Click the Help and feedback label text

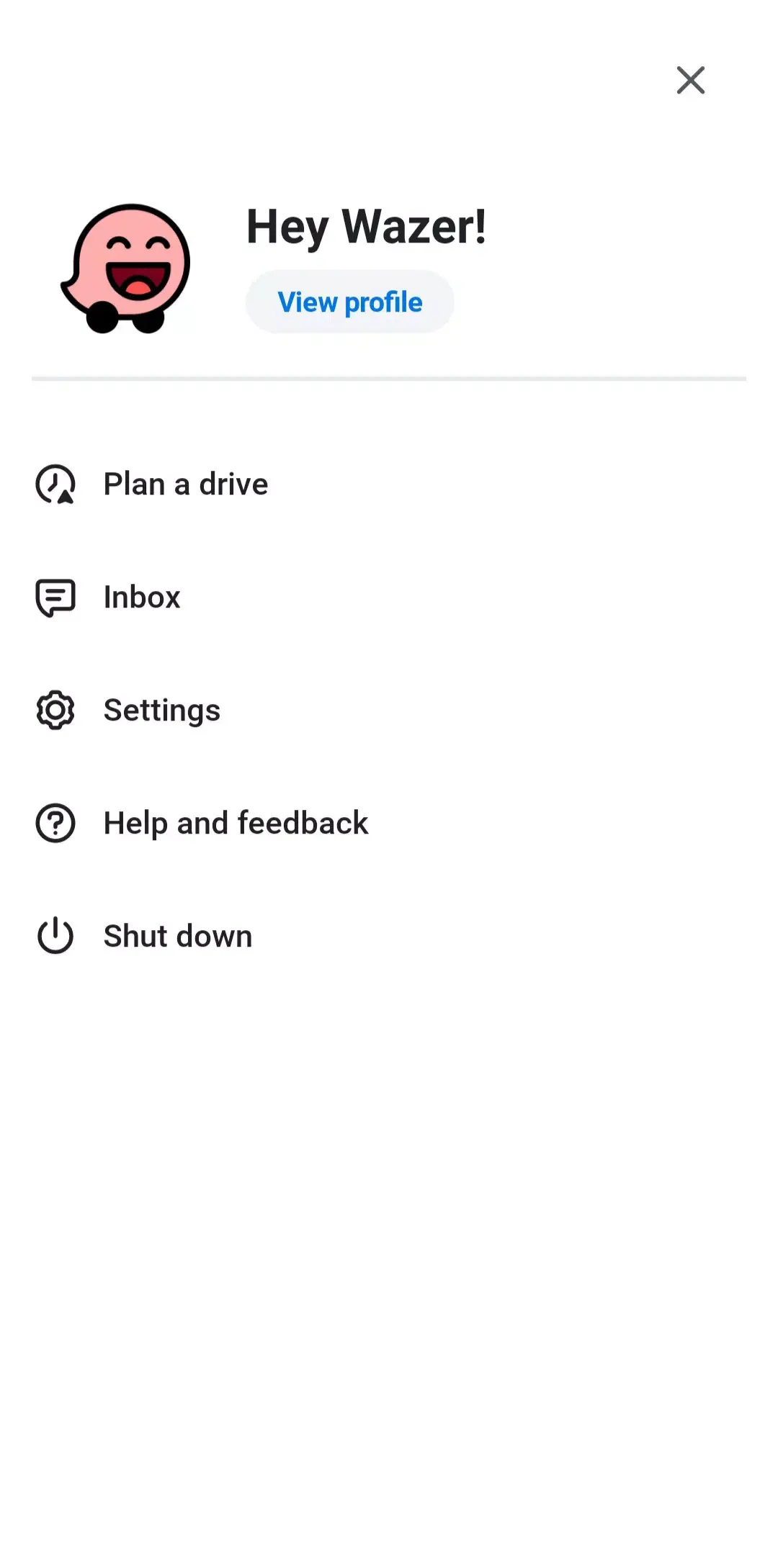pos(236,823)
